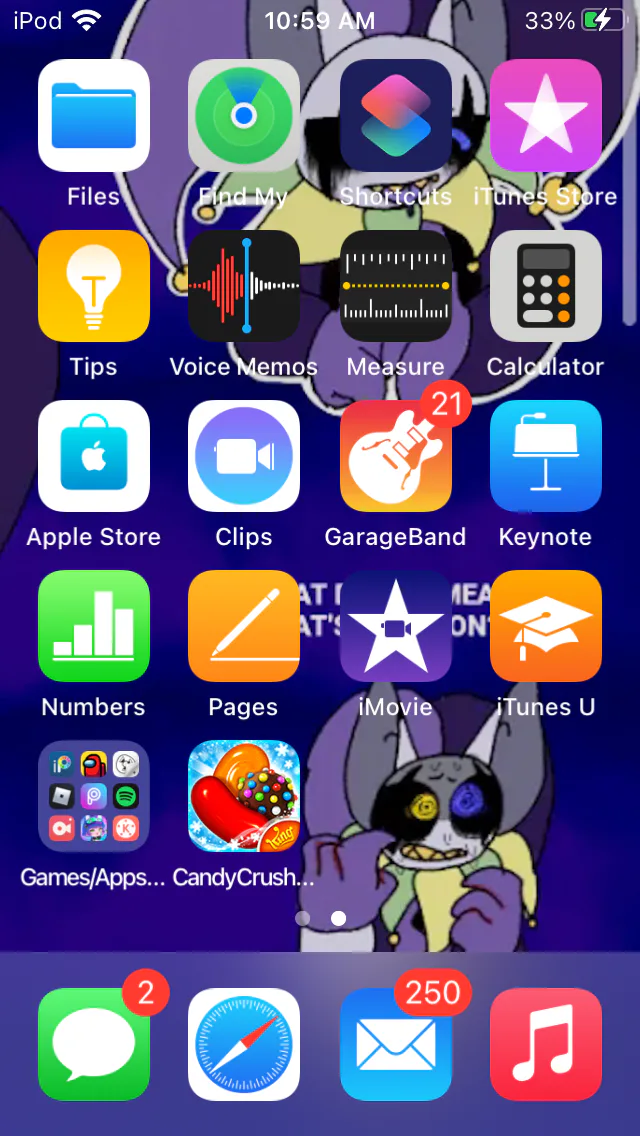Launch the Find My app
Viewport: 640px width, 1136px height.
pyautogui.click(x=244, y=116)
